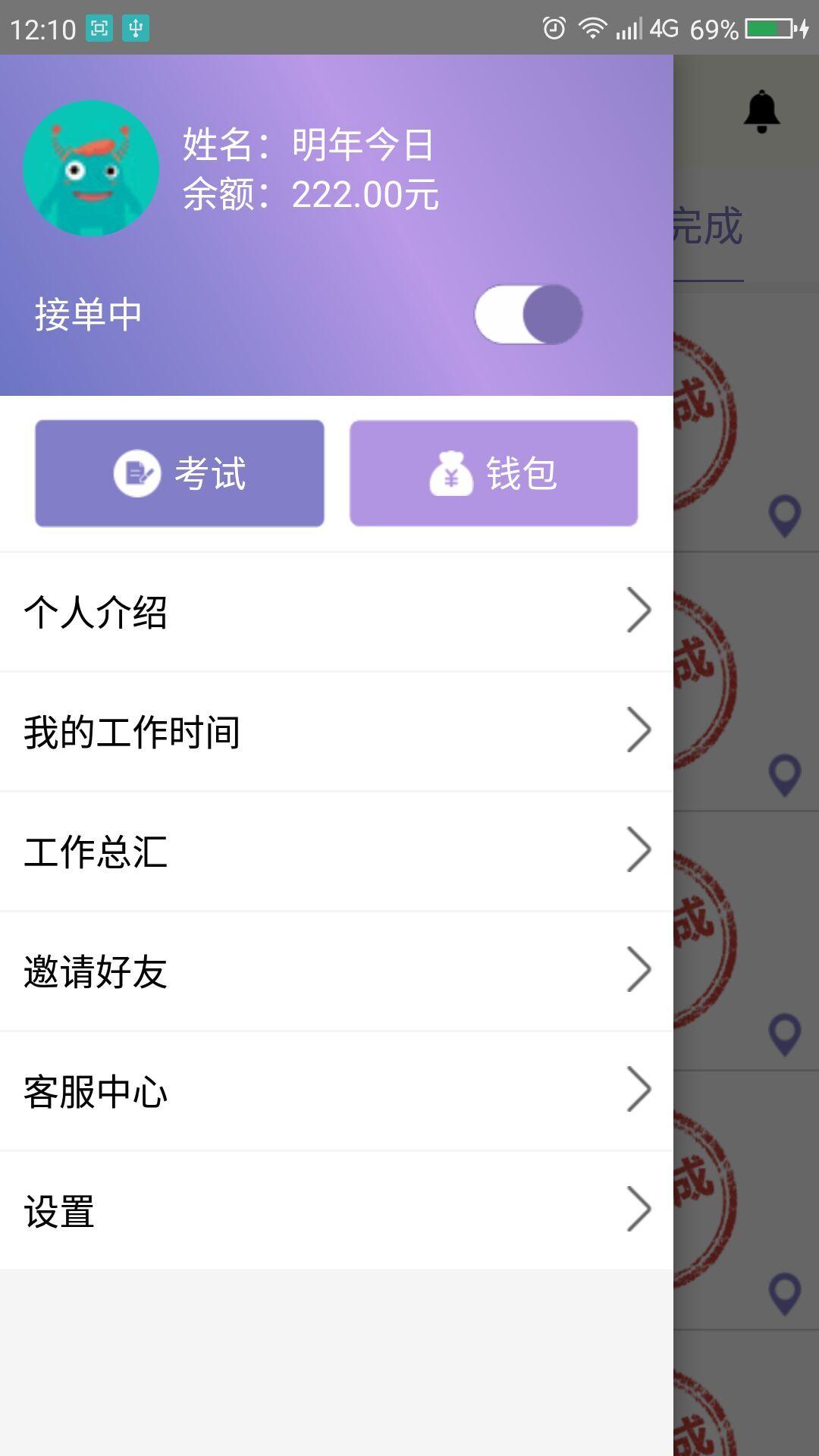The height and width of the screenshot is (1456, 819).
Task: Open 工作总汇 work summary
Action: pyautogui.click(x=336, y=851)
